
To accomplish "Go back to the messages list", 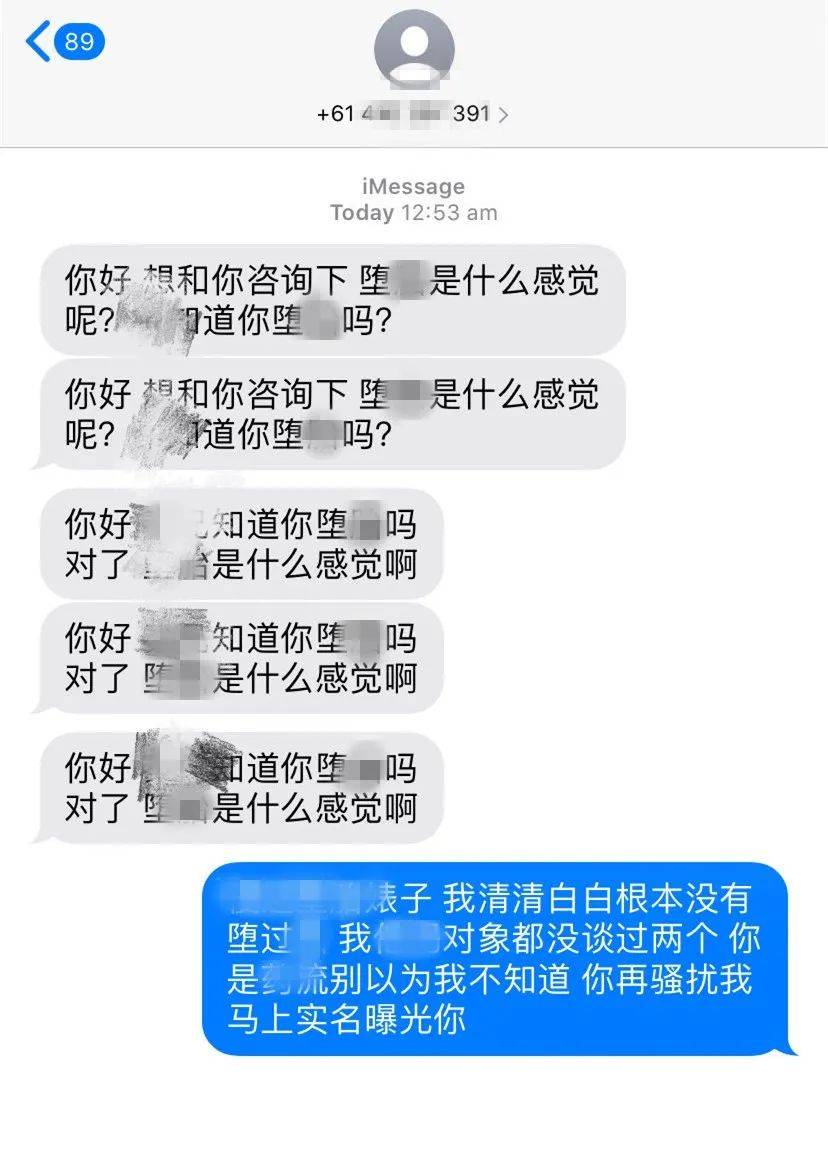I will 63,42.
